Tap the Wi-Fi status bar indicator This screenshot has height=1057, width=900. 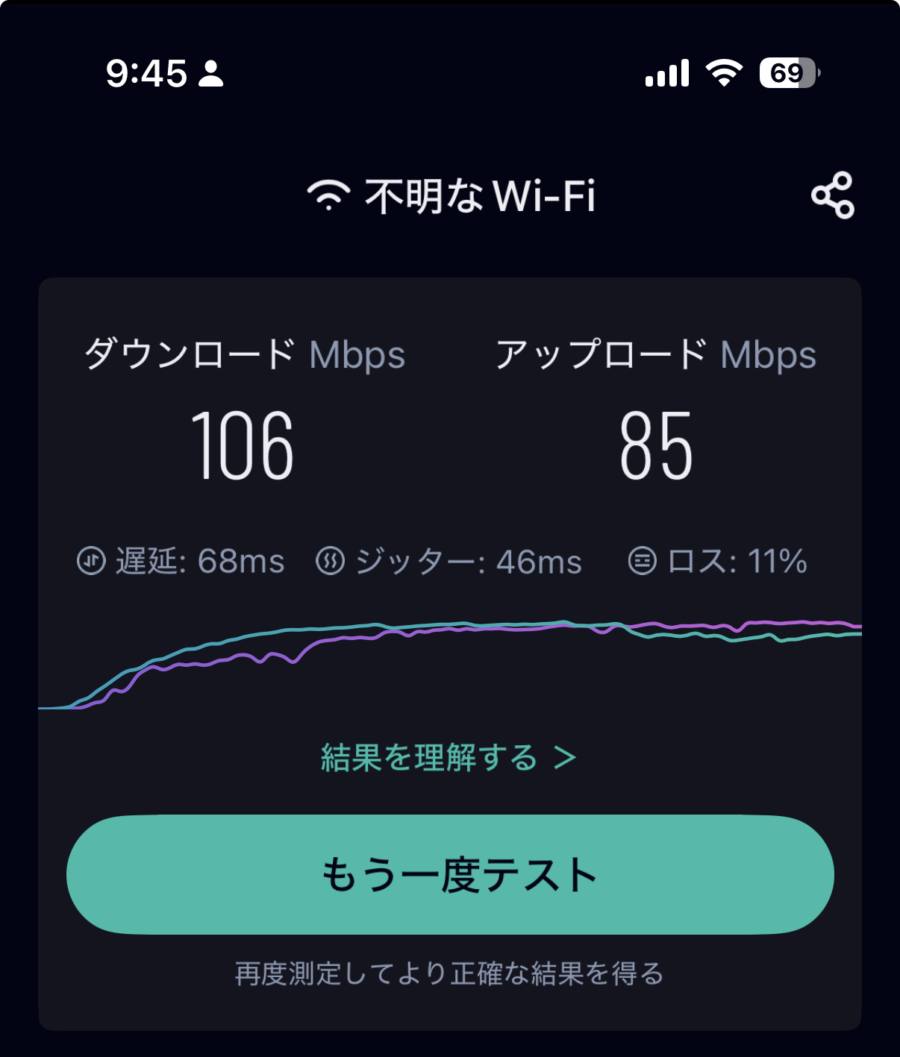coord(723,72)
